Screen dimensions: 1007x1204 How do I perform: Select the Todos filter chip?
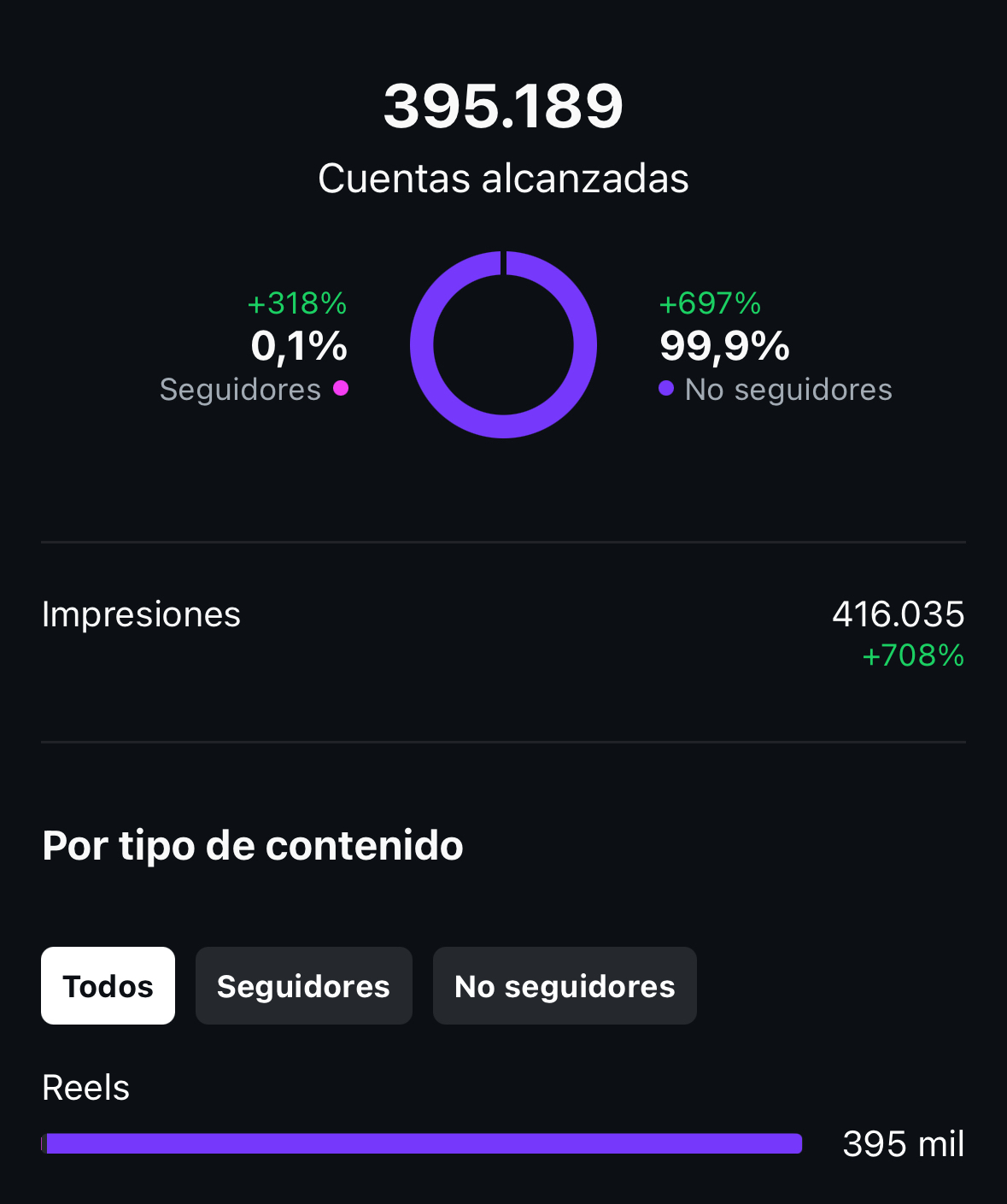(108, 985)
